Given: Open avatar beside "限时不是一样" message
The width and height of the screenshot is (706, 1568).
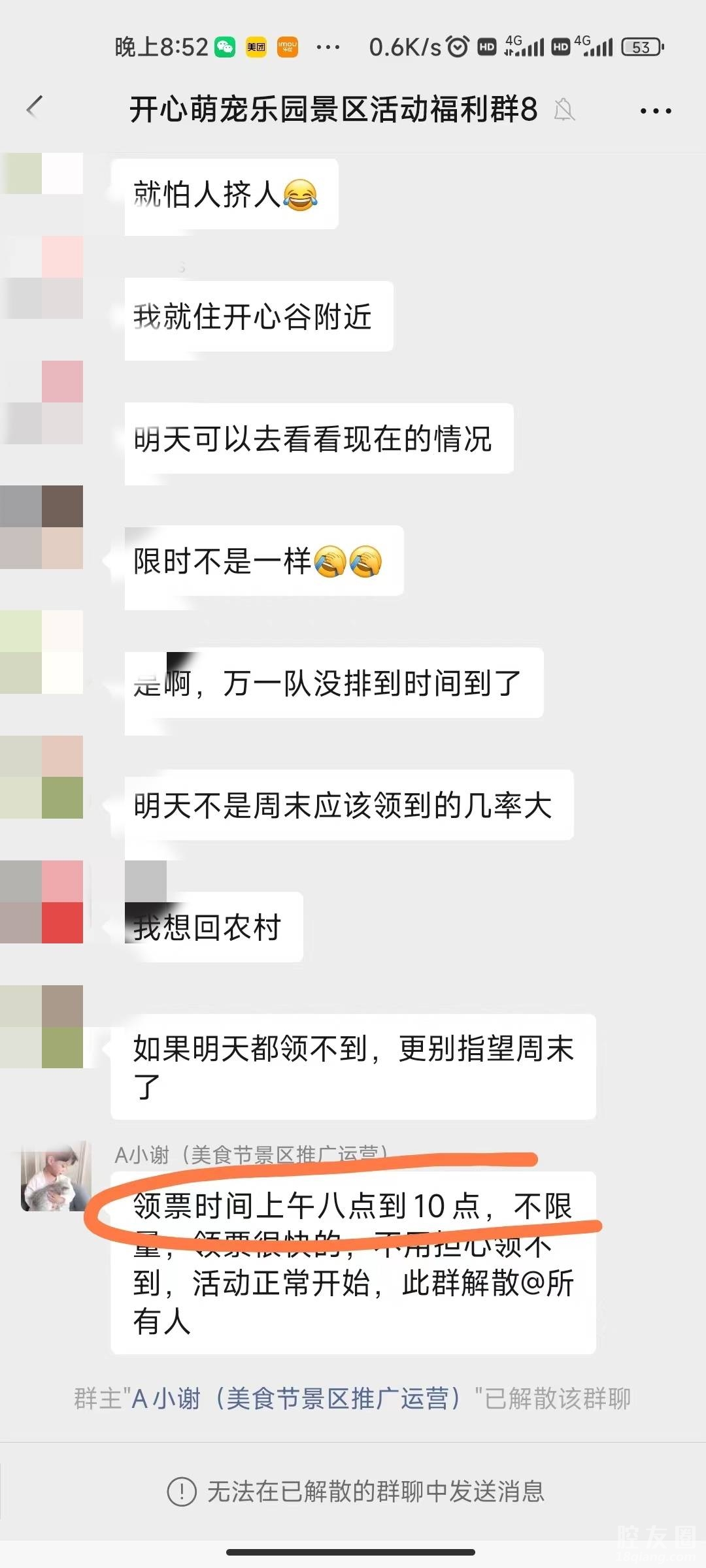Looking at the screenshot, I should pyautogui.click(x=42, y=527).
